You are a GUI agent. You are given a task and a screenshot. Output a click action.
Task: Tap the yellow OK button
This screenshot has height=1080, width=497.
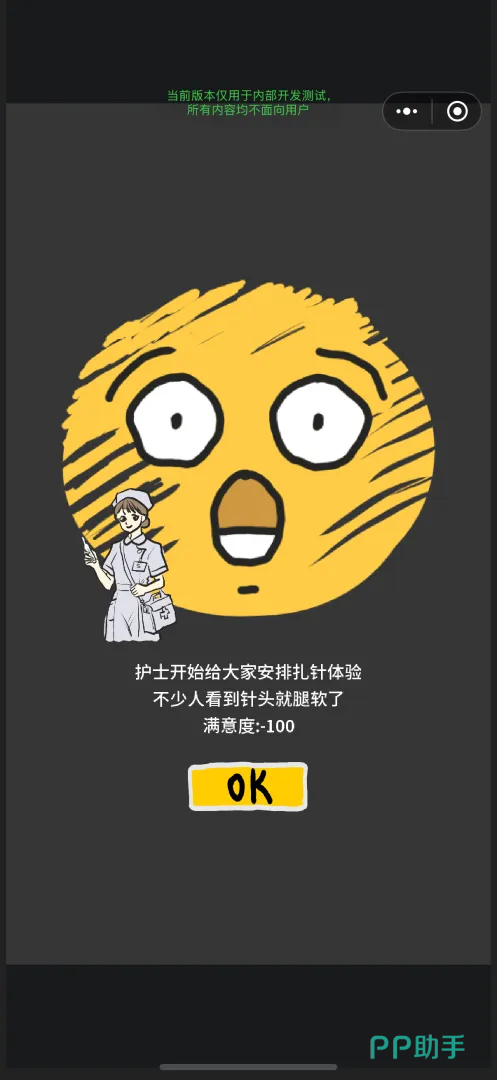tap(248, 787)
